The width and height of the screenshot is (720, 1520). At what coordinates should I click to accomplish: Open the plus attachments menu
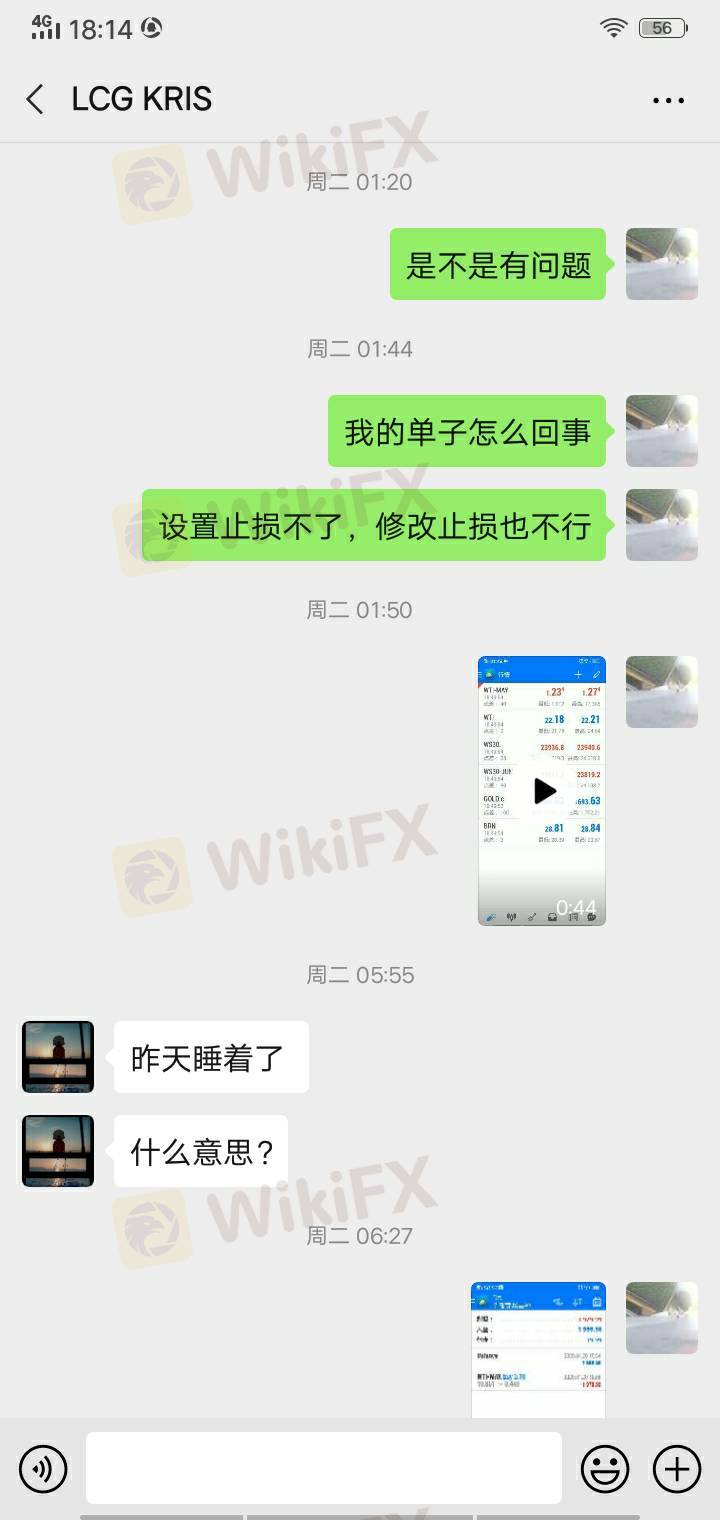[x=677, y=1469]
